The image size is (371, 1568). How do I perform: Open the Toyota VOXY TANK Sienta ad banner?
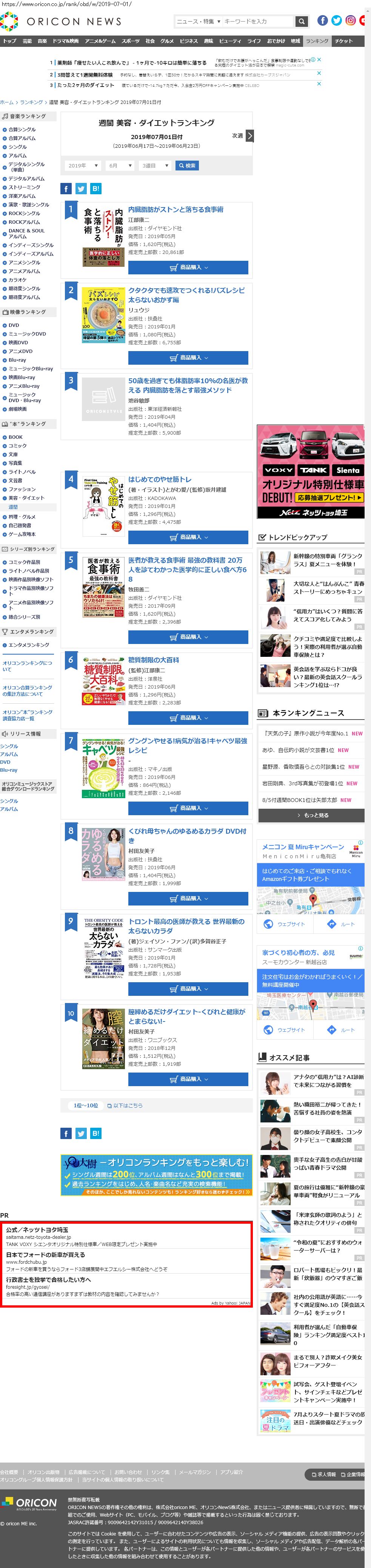(x=310, y=471)
